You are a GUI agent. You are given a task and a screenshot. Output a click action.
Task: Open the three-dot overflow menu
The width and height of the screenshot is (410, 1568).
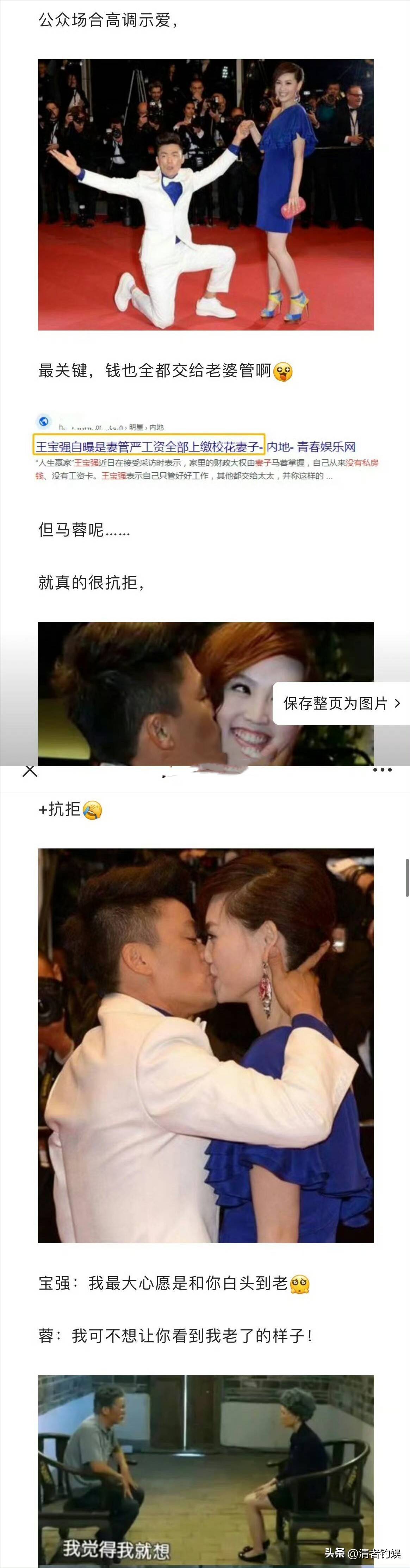click(382, 770)
